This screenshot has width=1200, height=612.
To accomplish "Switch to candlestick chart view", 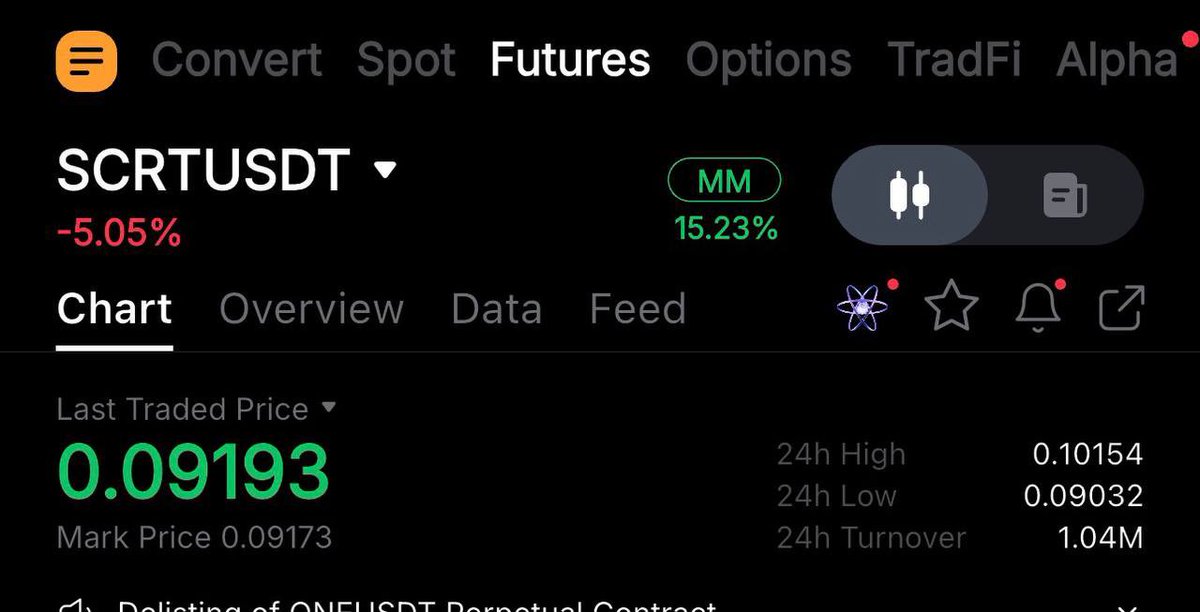I will 910,194.
